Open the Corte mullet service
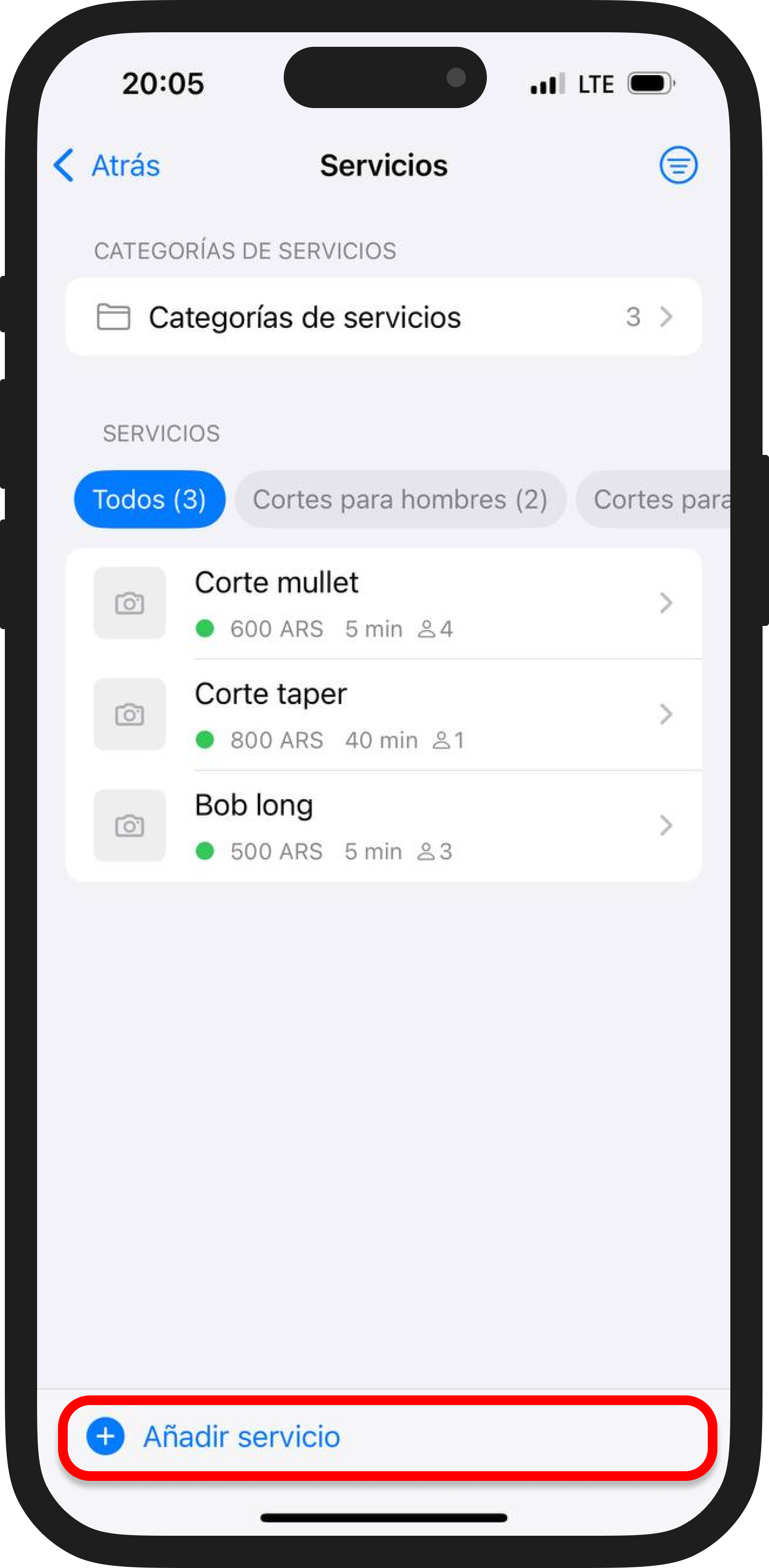769x1568 pixels. point(383,603)
